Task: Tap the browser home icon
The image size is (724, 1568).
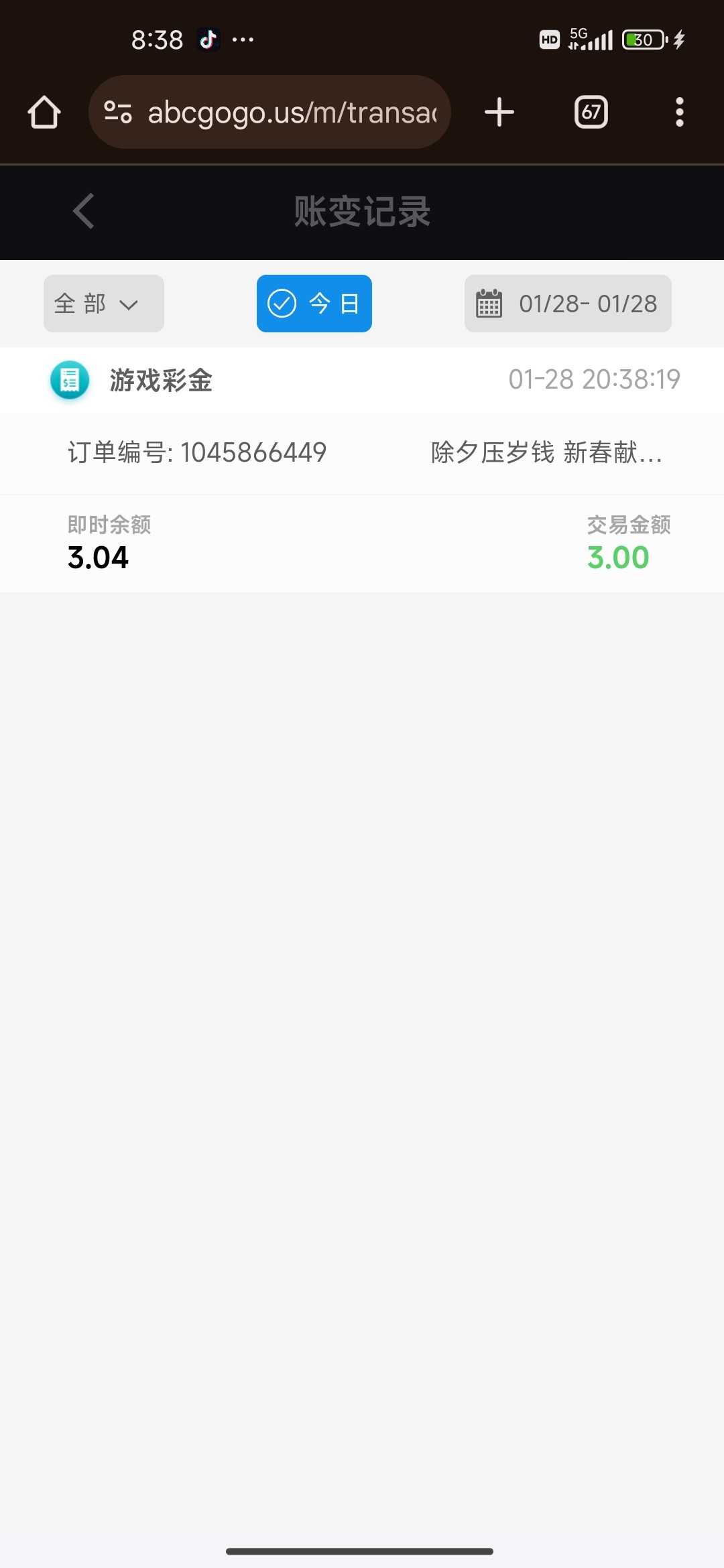Action: 44,112
